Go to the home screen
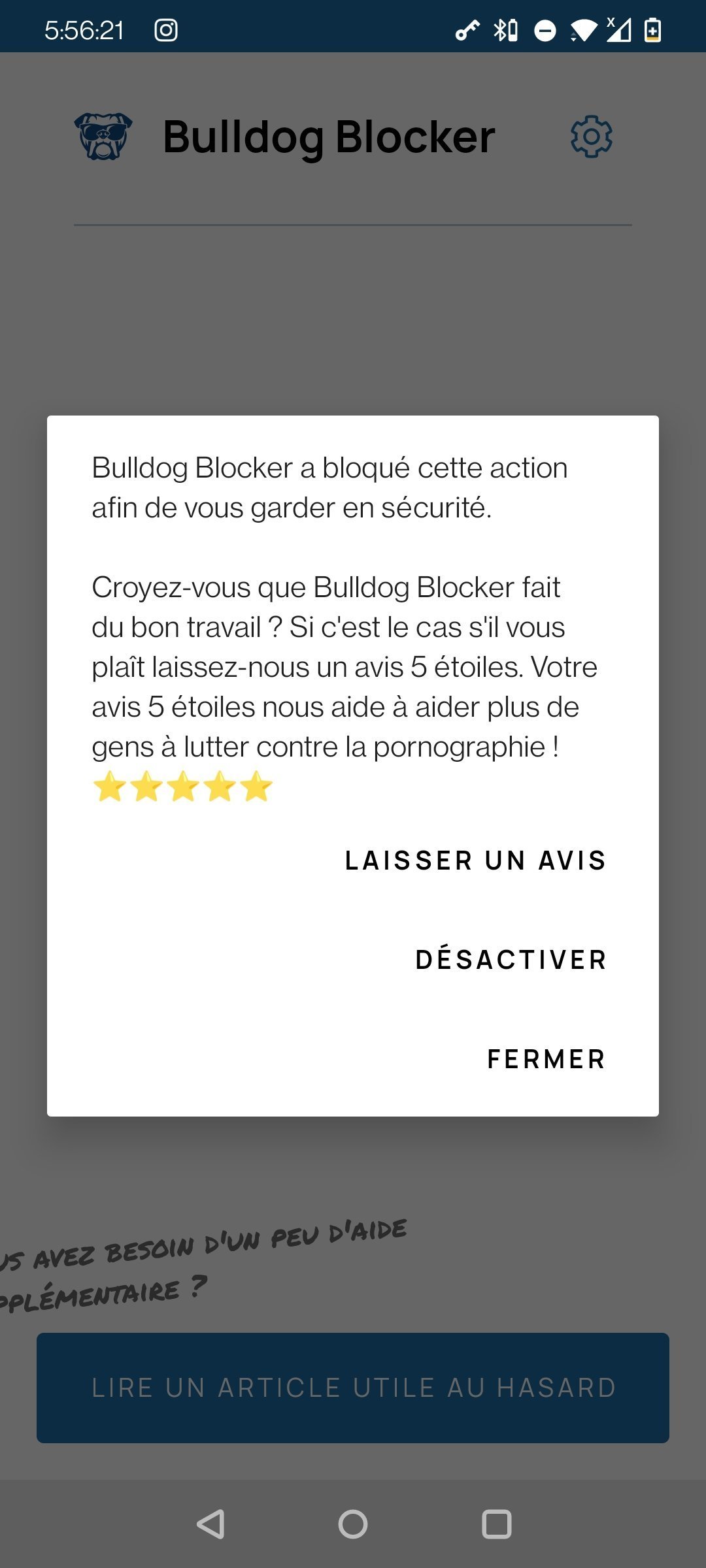706x1568 pixels. pyautogui.click(x=353, y=1524)
